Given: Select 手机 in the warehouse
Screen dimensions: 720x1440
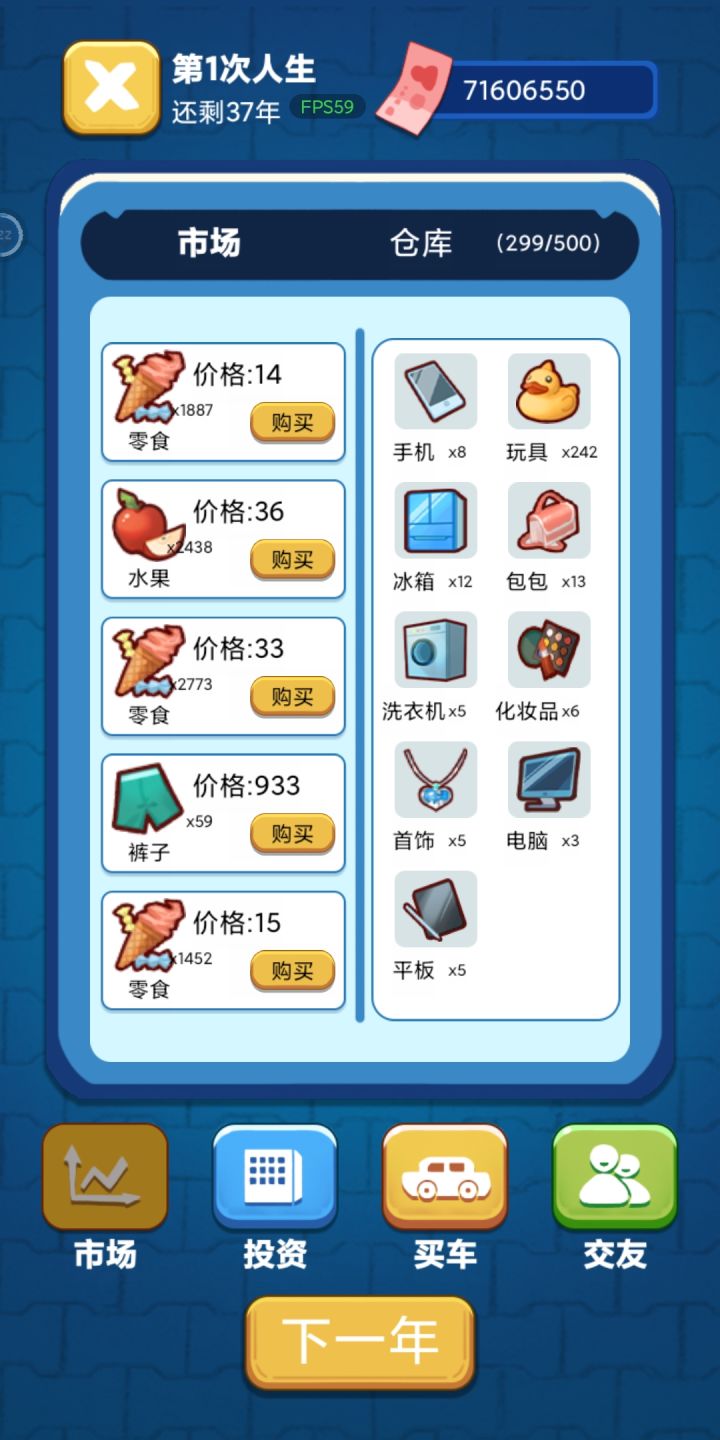Looking at the screenshot, I should click(436, 391).
